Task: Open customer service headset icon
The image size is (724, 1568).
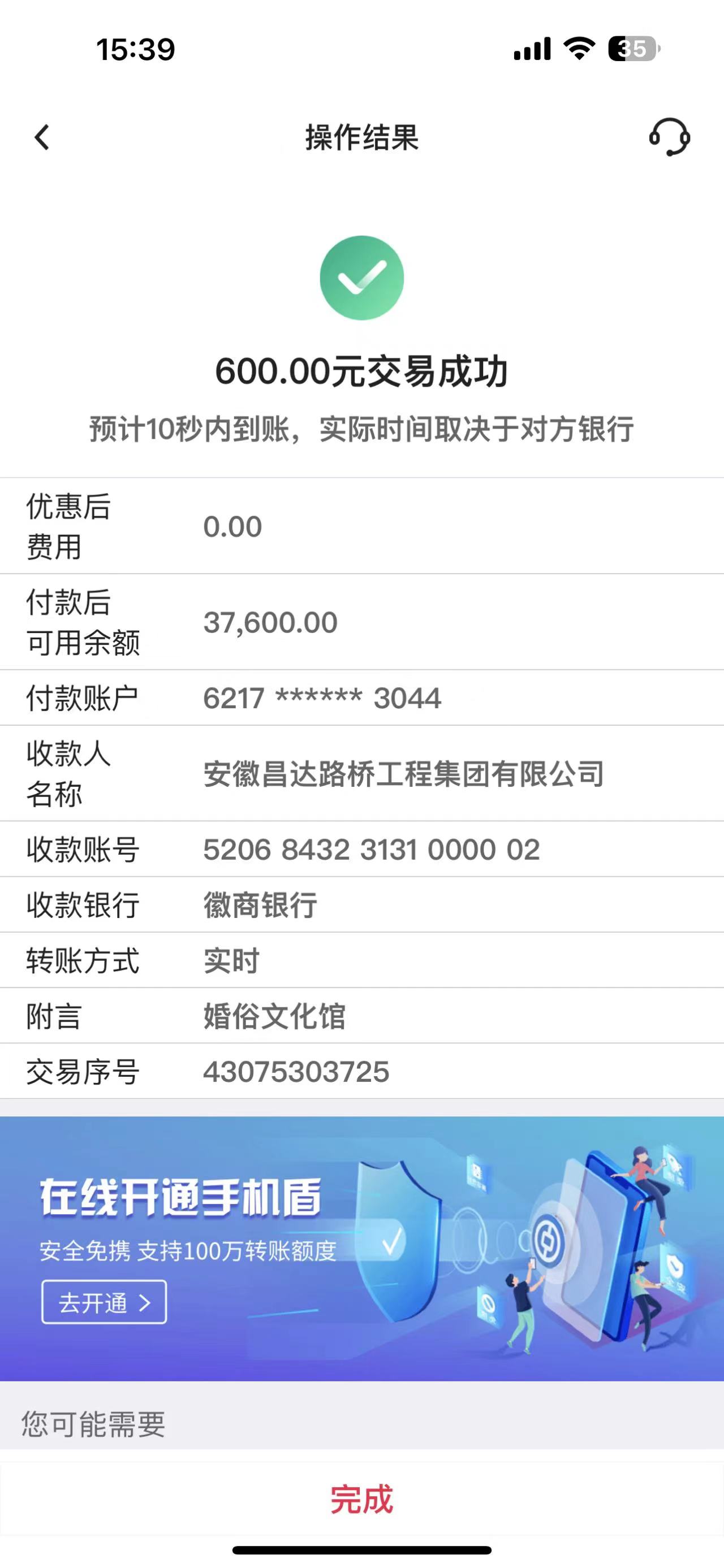Action: click(x=669, y=137)
